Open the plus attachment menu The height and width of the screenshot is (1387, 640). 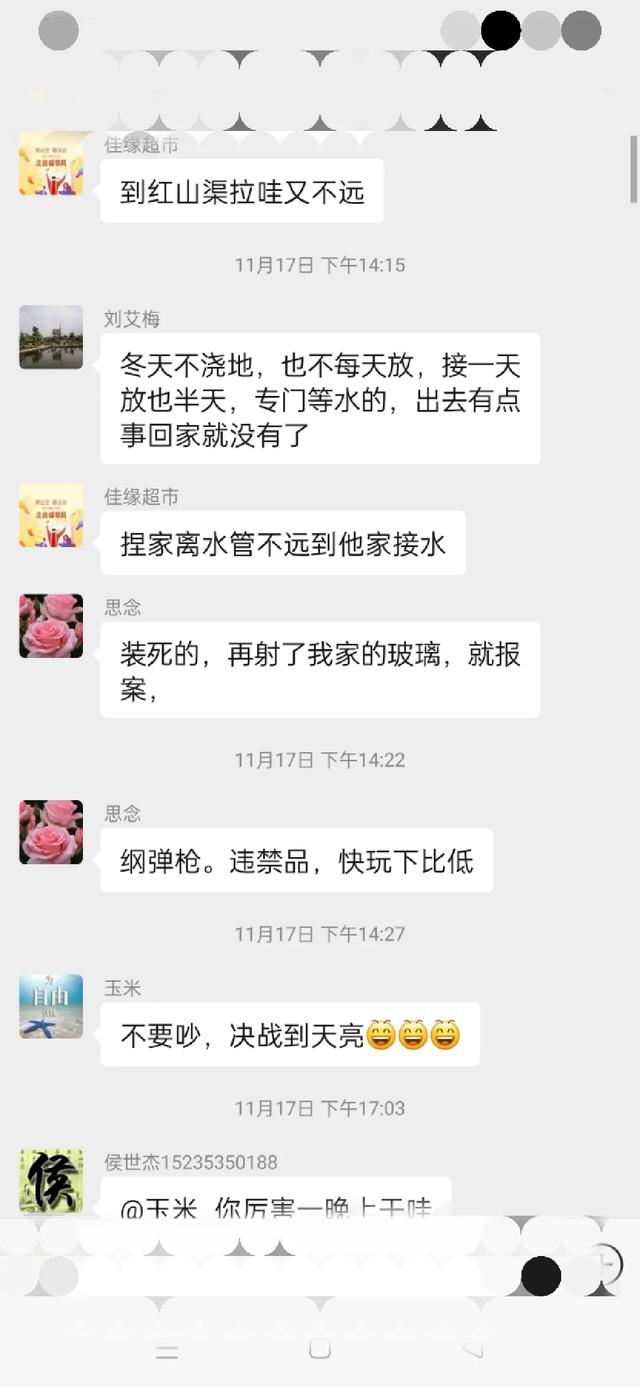coord(605,1264)
